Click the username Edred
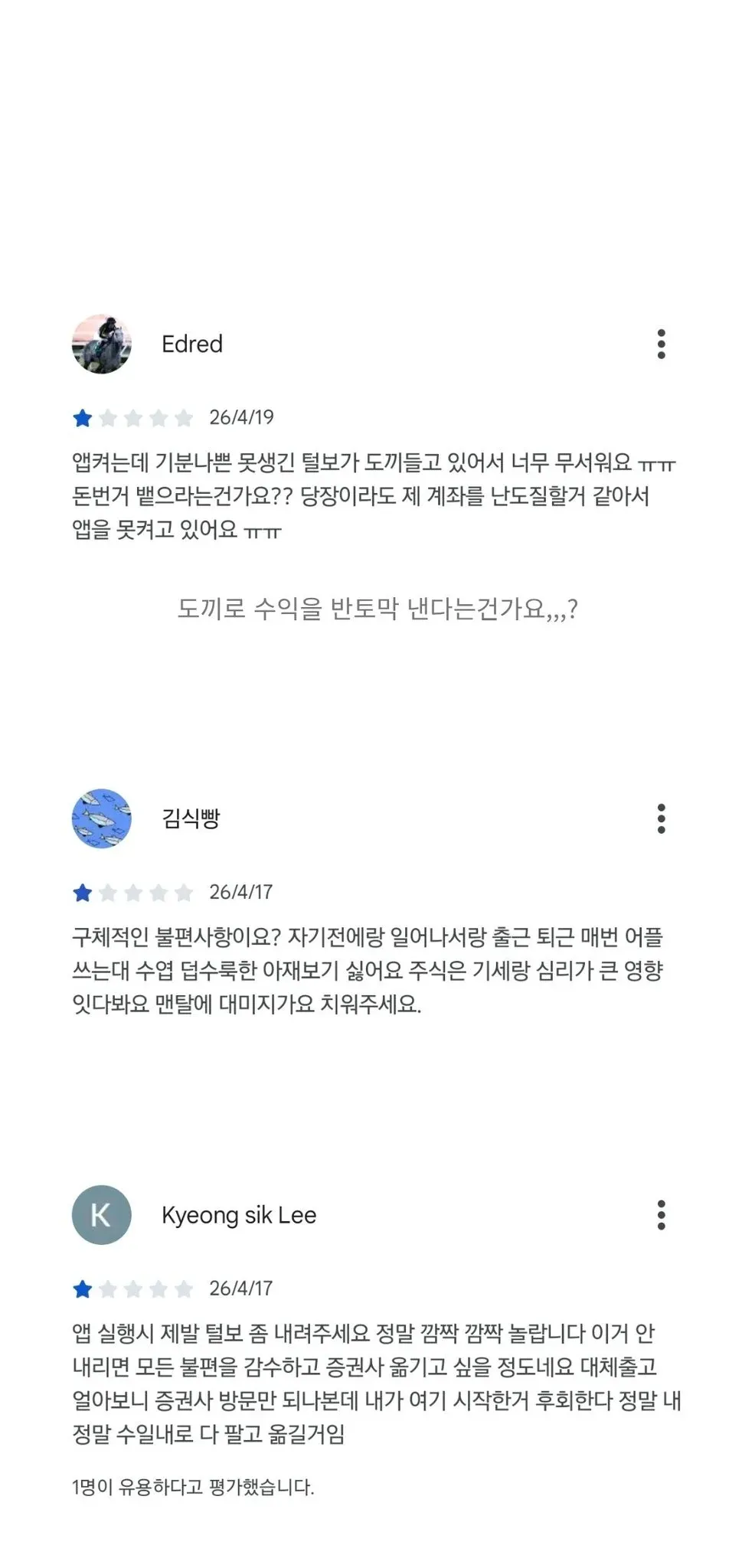This screenshot has width=755, height=1568. [x=192, y=345]
